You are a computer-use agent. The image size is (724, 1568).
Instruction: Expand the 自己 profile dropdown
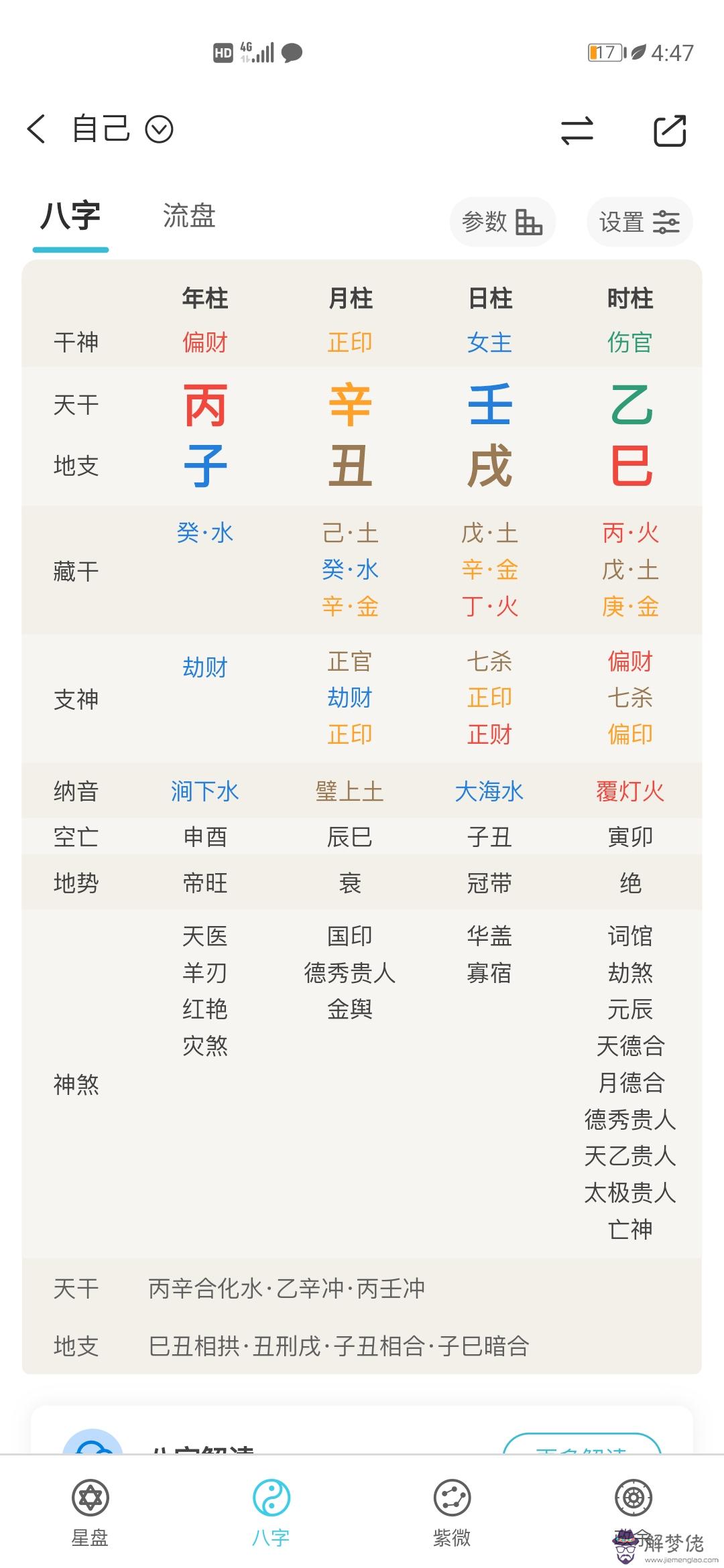point(159,129)
